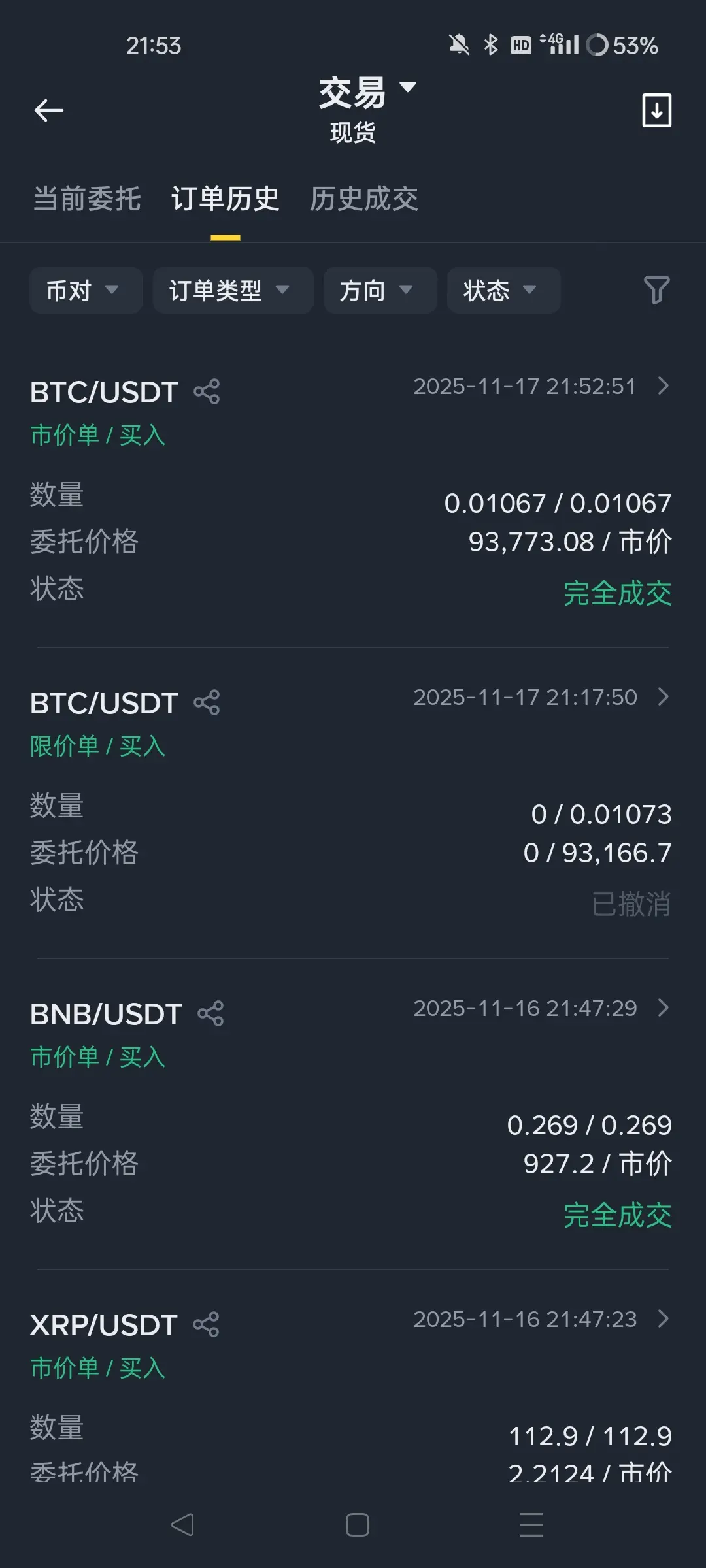This screenshot has height=1568, width=706.
Task: Open the XRP/USDT order details
Action: (663, 1319)
